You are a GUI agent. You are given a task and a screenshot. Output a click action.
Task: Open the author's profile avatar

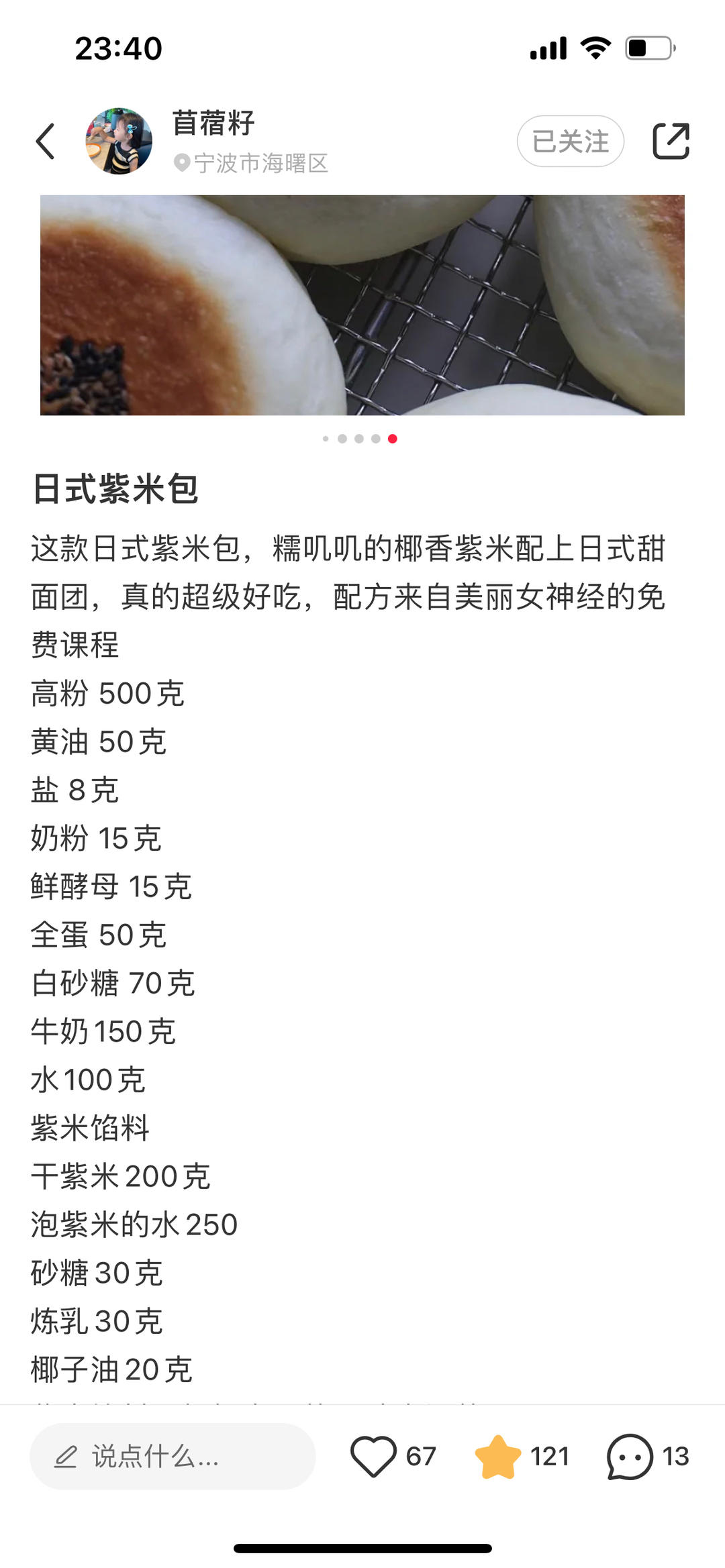pyautogui.click(x=119, y=142)
